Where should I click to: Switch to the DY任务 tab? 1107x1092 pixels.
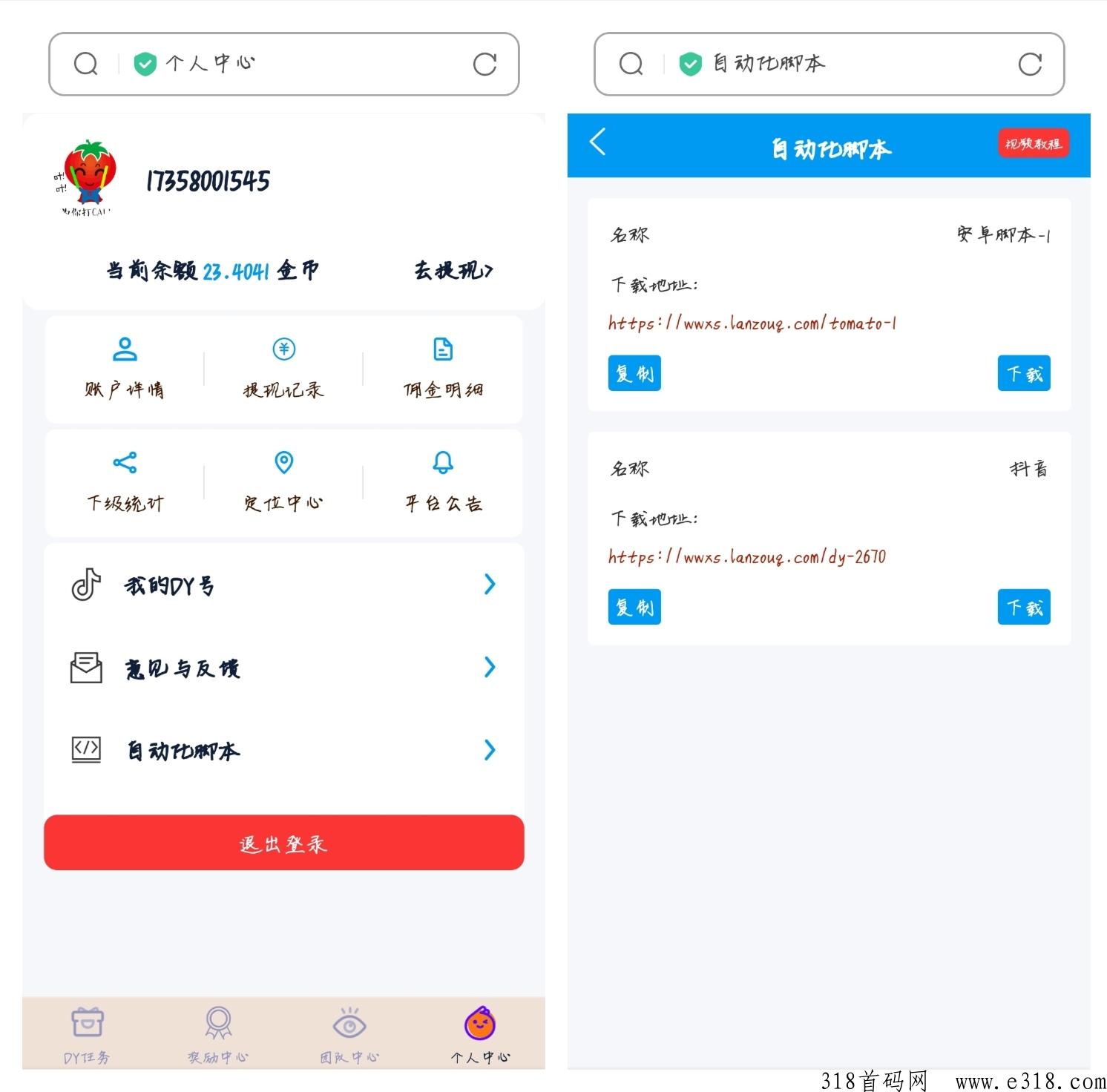point(88,1035)
